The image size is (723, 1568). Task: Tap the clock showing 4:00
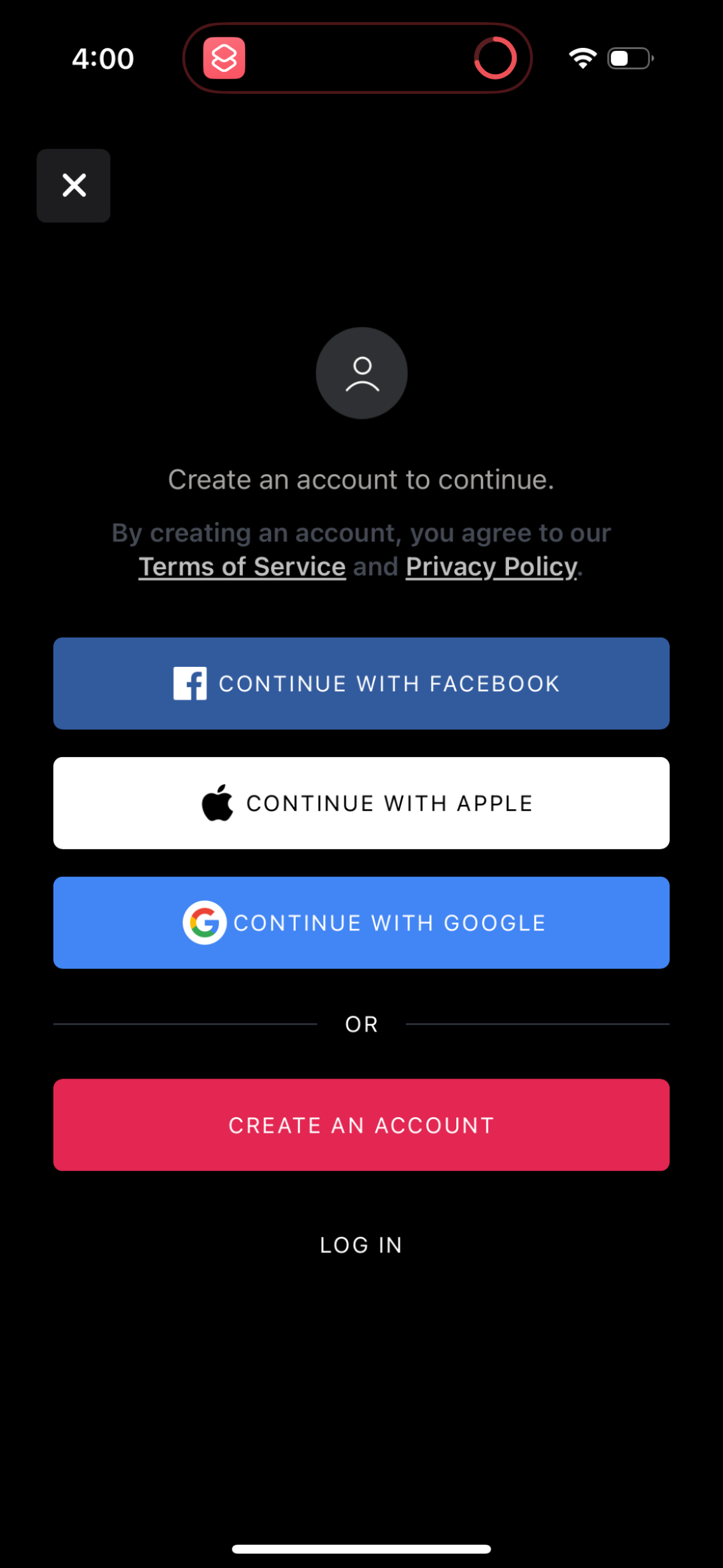[102, 58]
